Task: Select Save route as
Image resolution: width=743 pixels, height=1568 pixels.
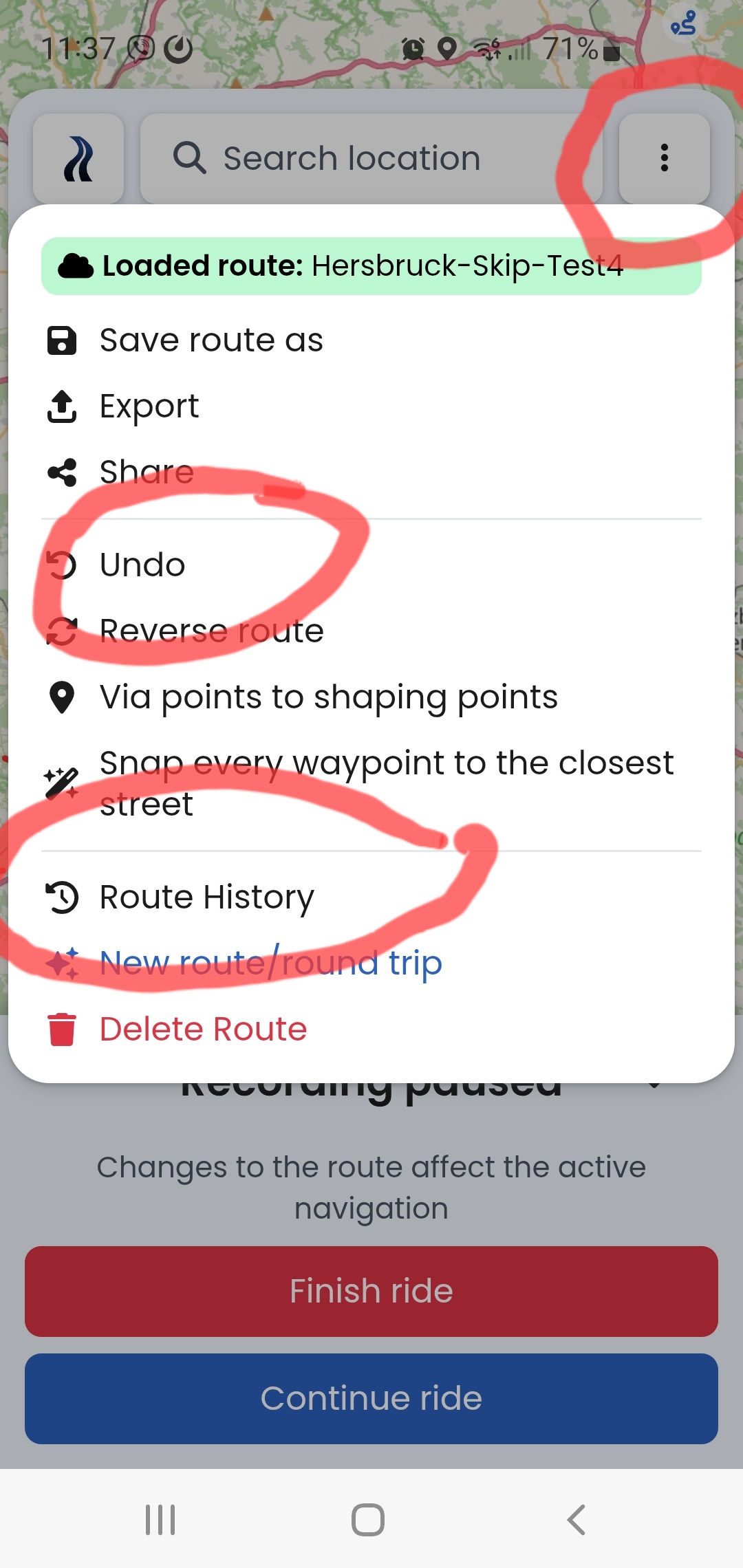Action: point(371,340)
